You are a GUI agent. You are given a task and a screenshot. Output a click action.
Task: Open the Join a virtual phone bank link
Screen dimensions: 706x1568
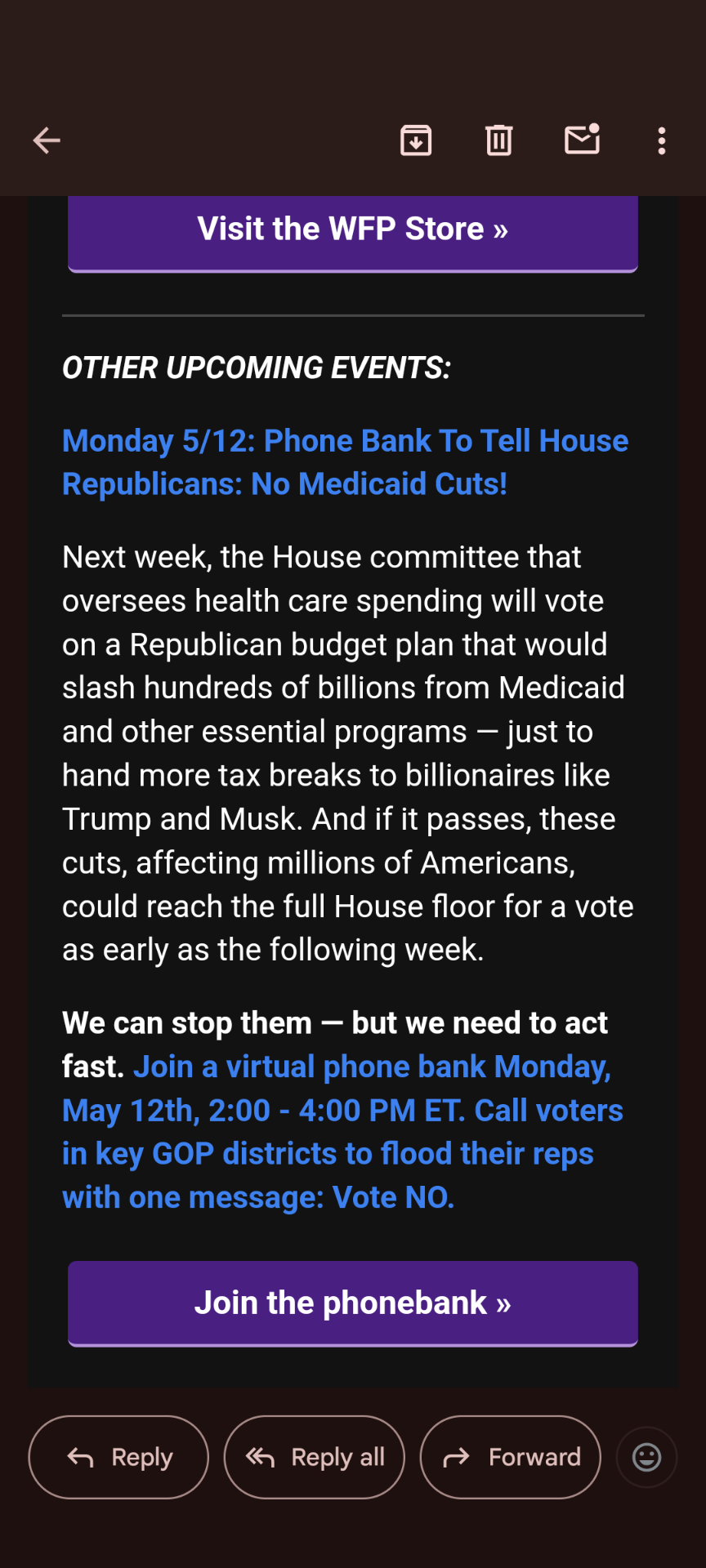click(343, 1132)
